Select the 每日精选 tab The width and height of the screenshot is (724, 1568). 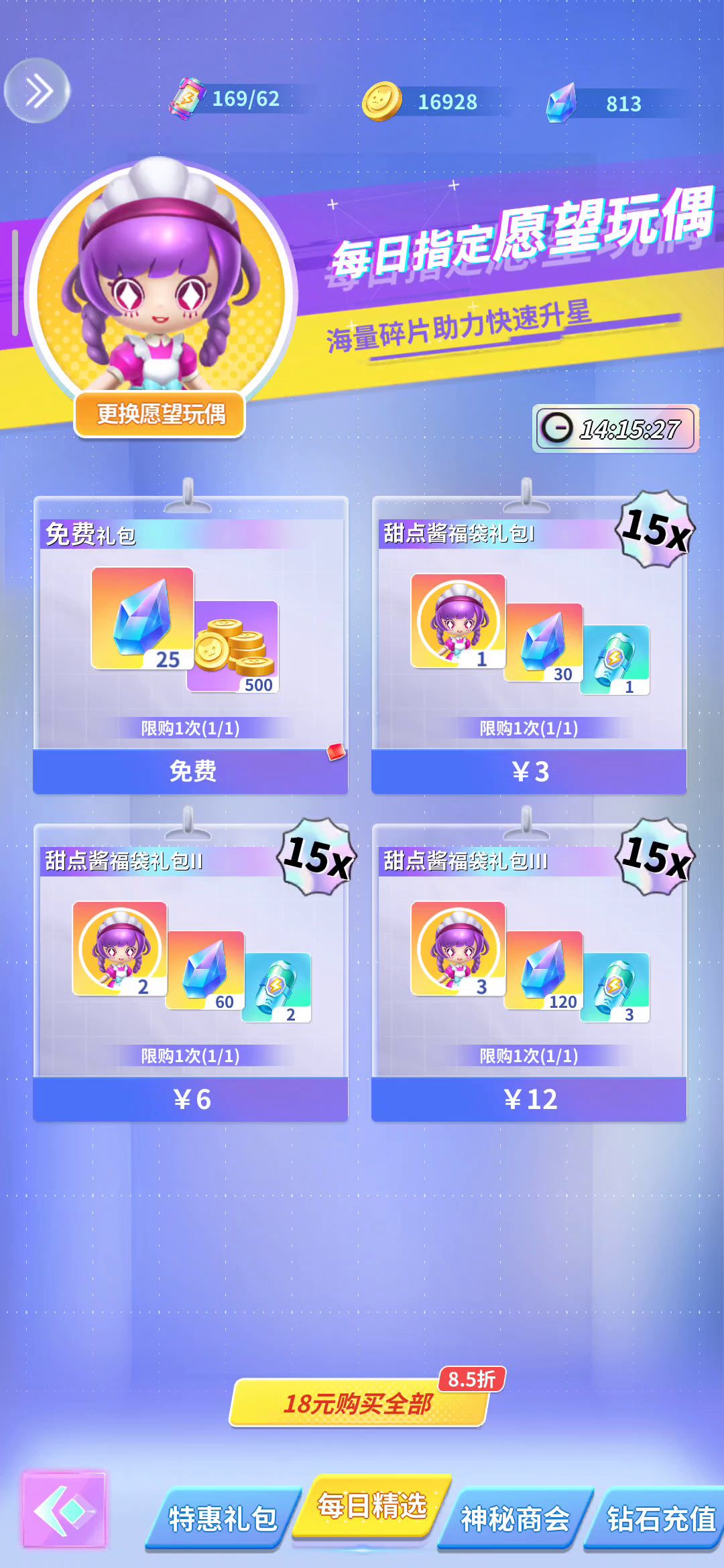pyautogui.click(x=372, y=1506)
